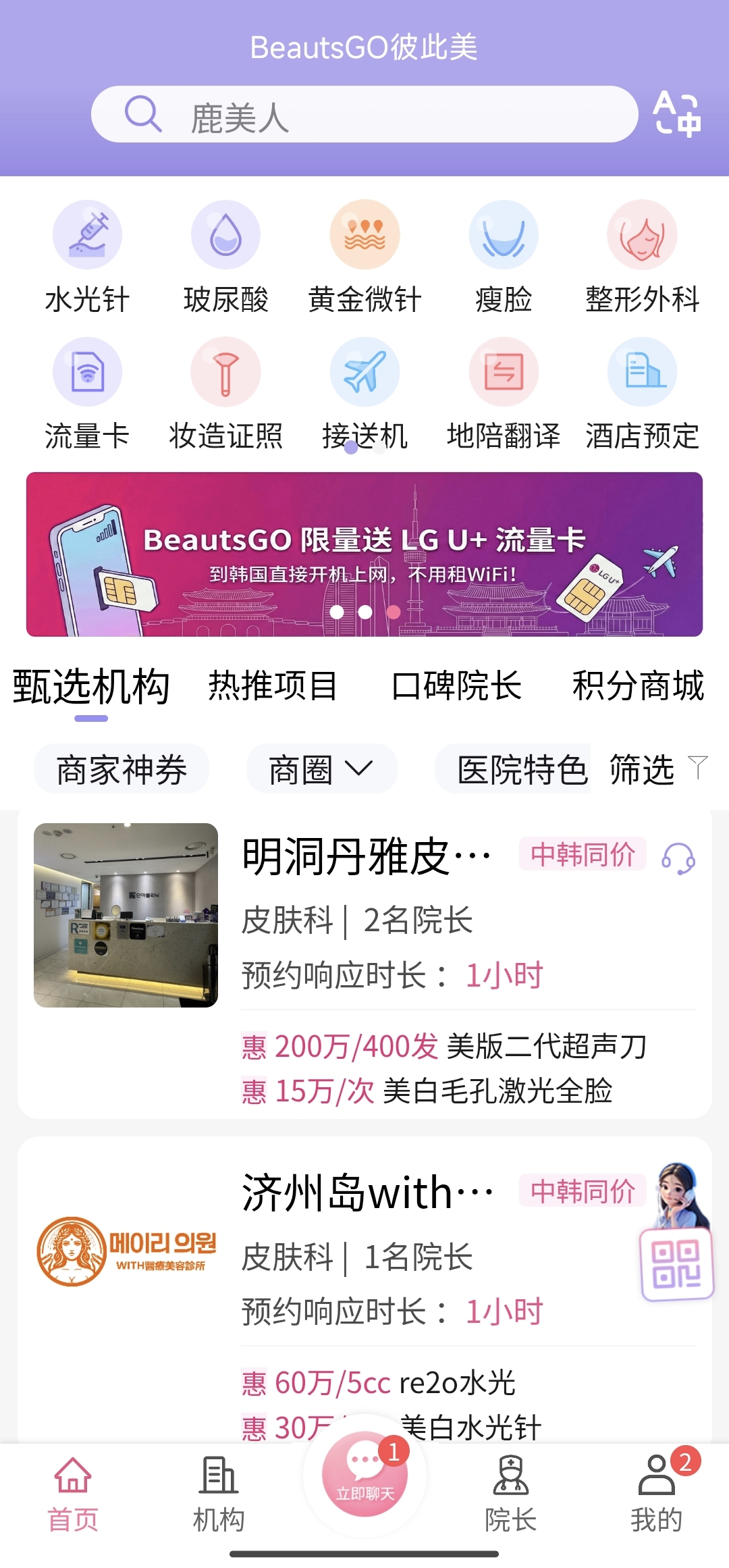Screen dimensions: 729x1568
Task: Apply the 商家神券 filter chip
Action: coord(122,769)
